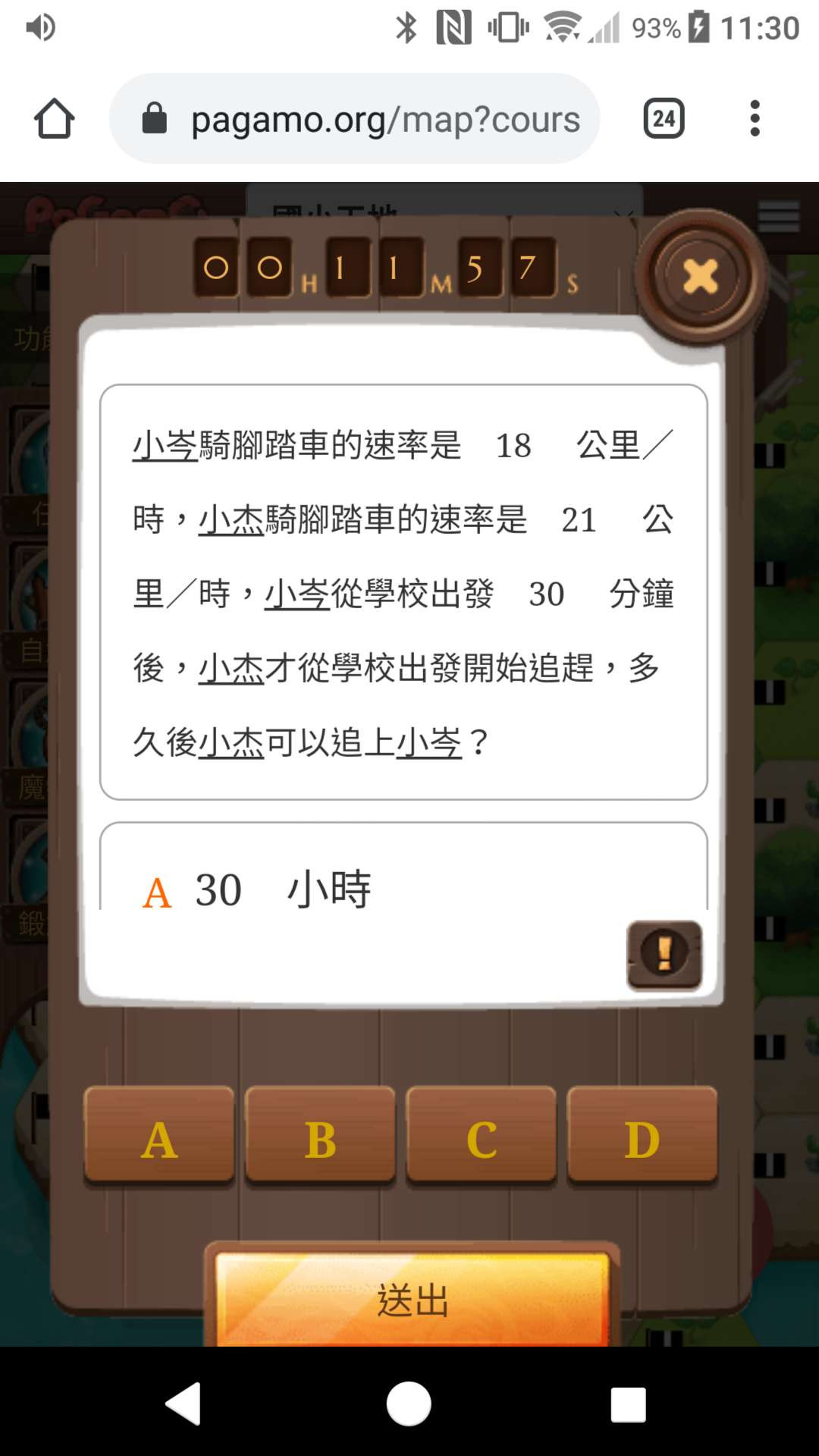Choose answer D button
Image resolution: width=819 pixels, height=1456 pixels.
click(642, 1137)
